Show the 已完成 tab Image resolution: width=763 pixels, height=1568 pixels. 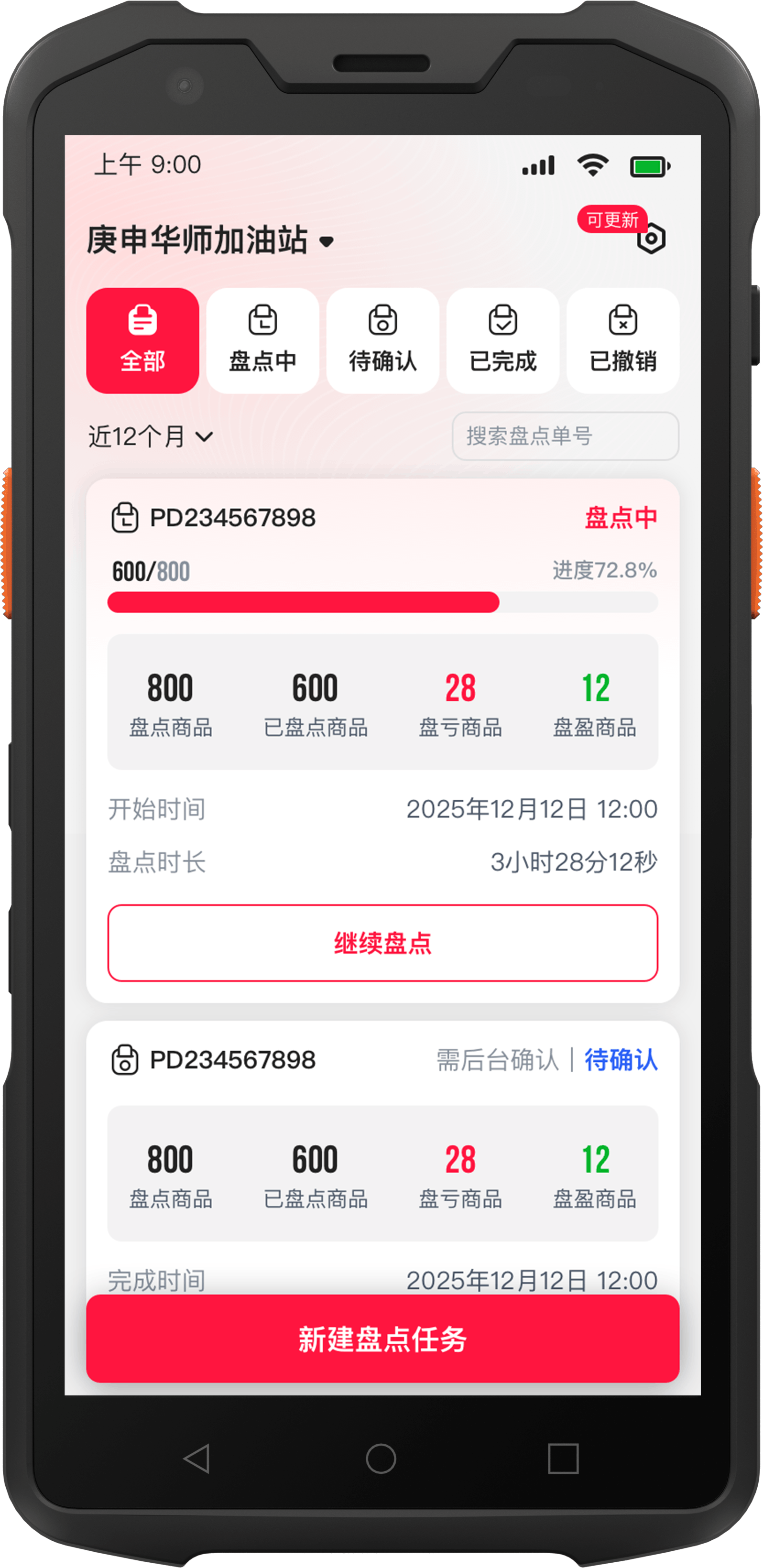tap(502, 340)
